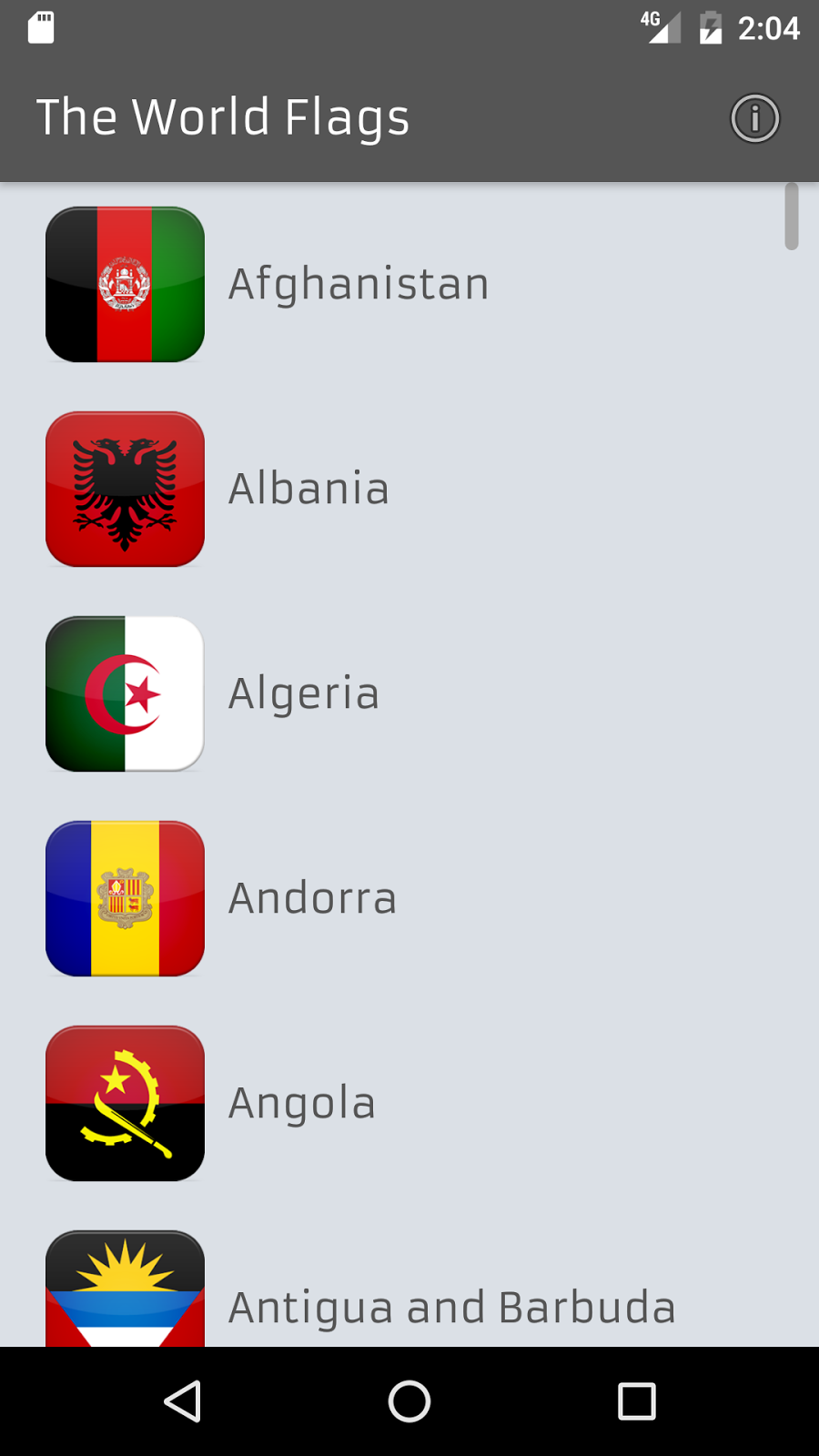Open the info icon in the app bar
The height and width of the screenshot is (1456, 819).
(x=754, y=118)
